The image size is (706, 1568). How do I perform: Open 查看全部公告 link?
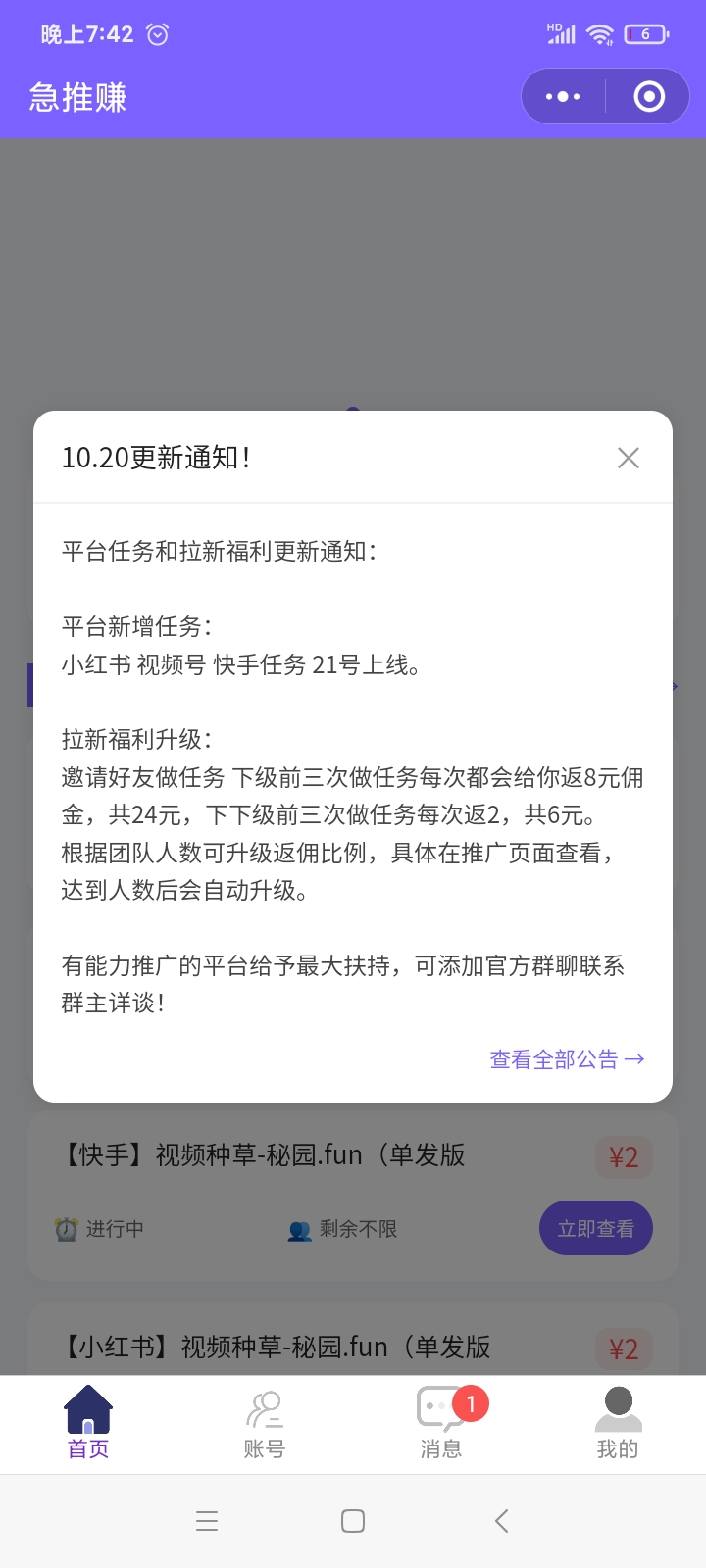(x=567, y=1059)
